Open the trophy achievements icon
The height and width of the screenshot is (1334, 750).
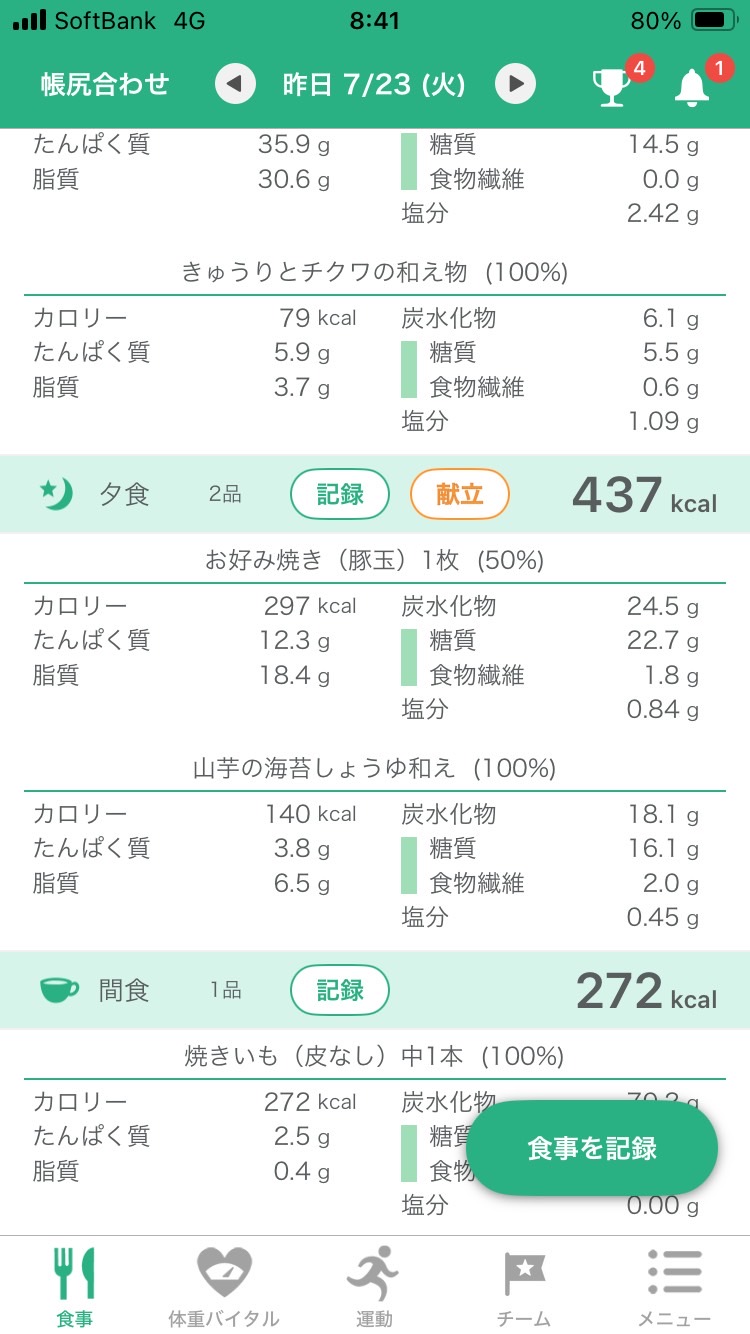[611, 88]
